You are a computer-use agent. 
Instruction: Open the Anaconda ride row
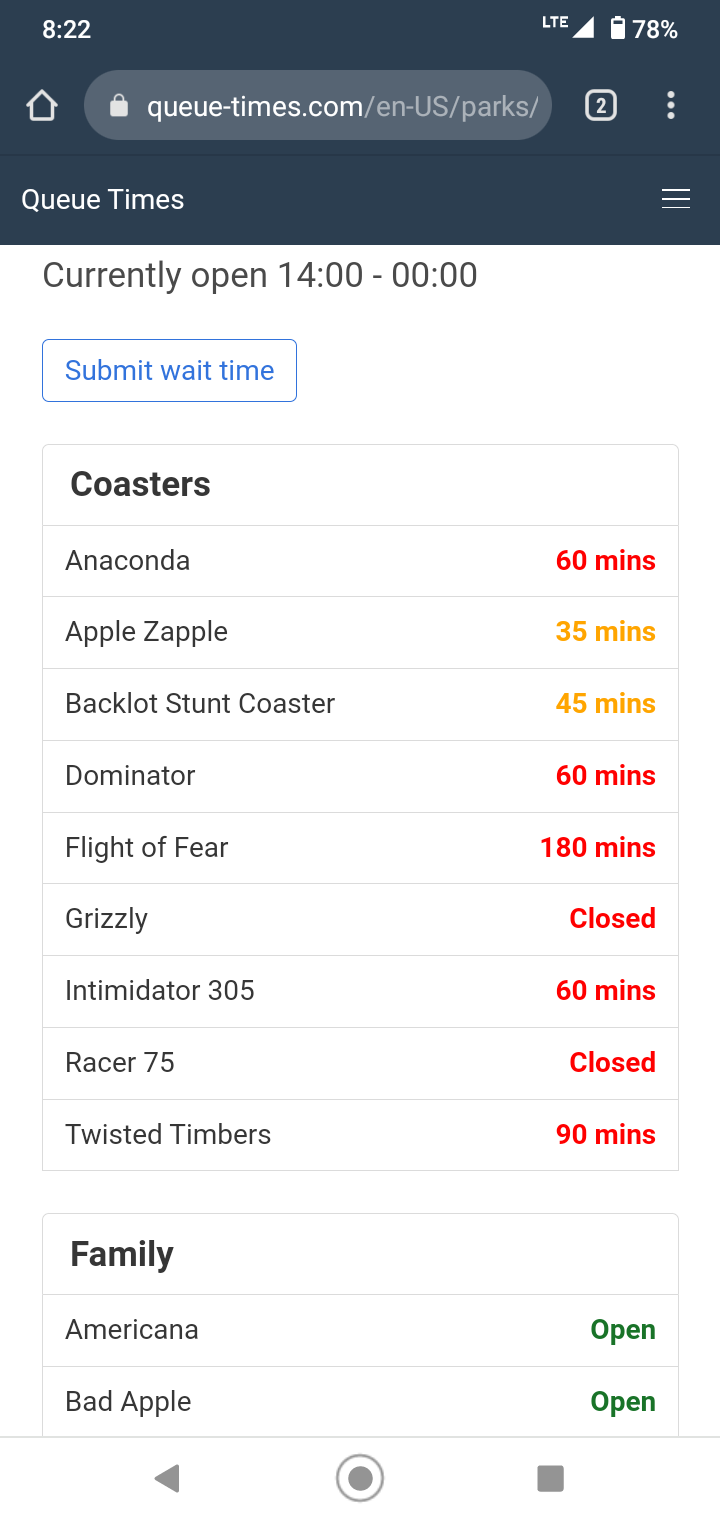click(360, 561)
